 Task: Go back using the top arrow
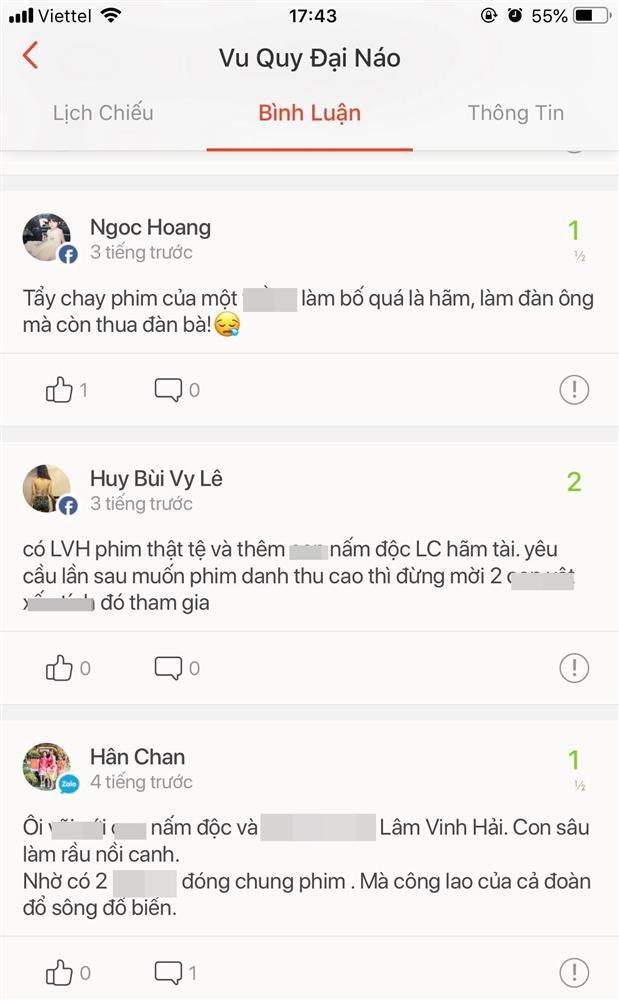(x=30, y=56)
